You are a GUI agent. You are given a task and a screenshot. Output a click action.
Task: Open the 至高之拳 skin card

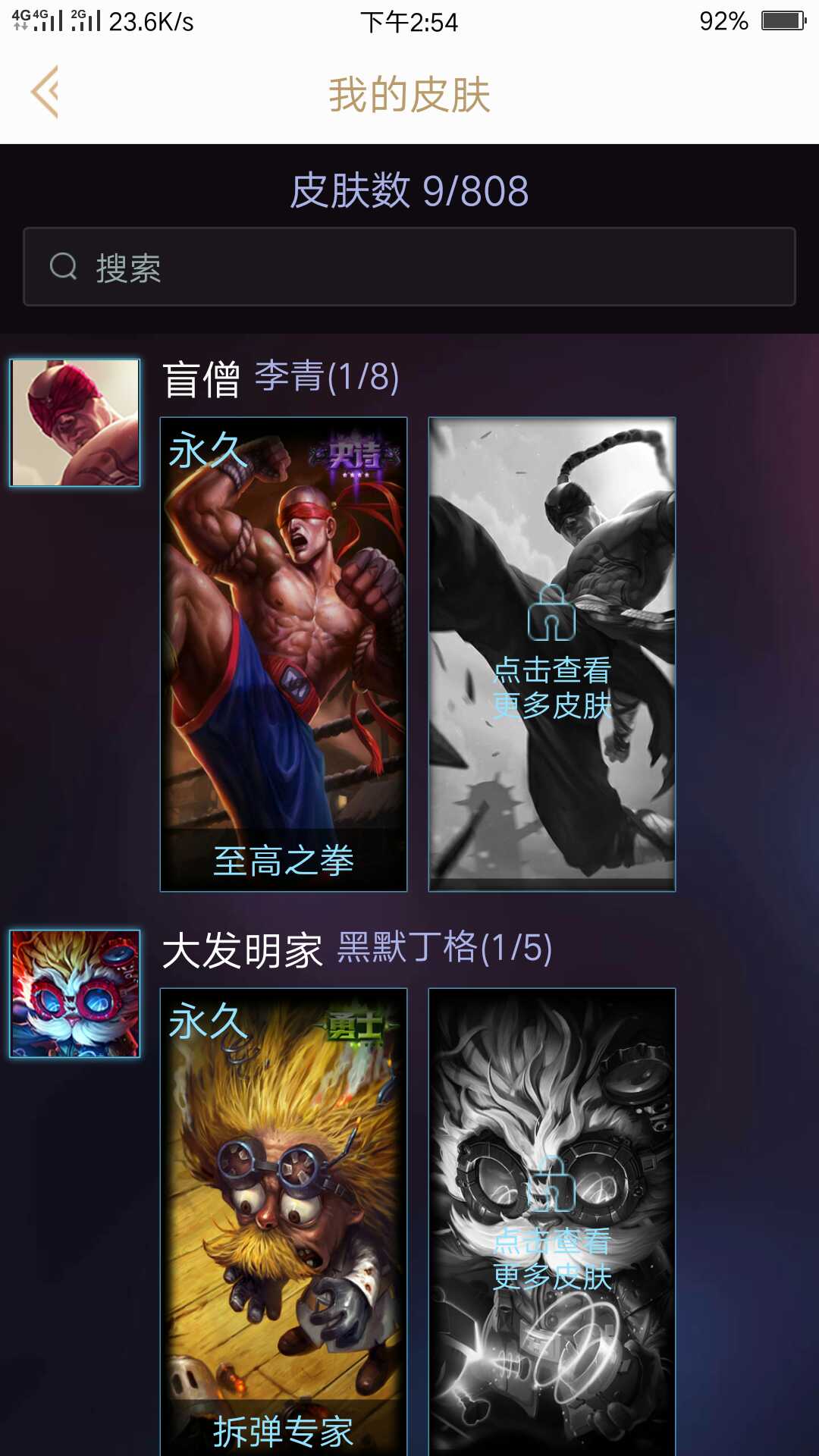click(x=284, y=654)
